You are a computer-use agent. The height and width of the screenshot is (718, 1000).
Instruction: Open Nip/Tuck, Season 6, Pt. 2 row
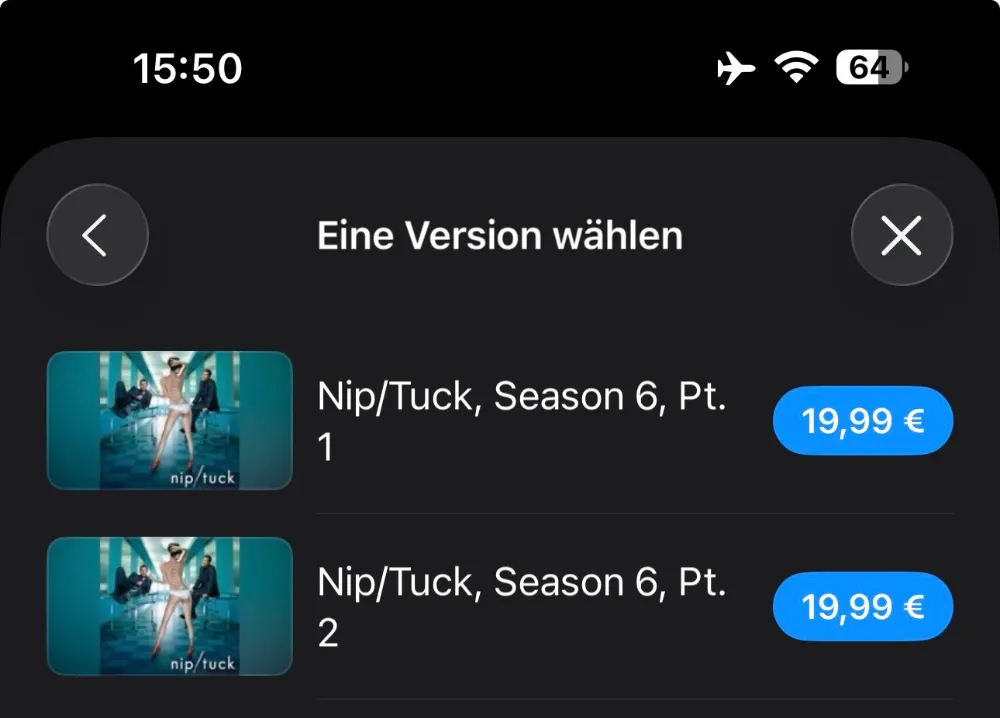tap(520, 606)
